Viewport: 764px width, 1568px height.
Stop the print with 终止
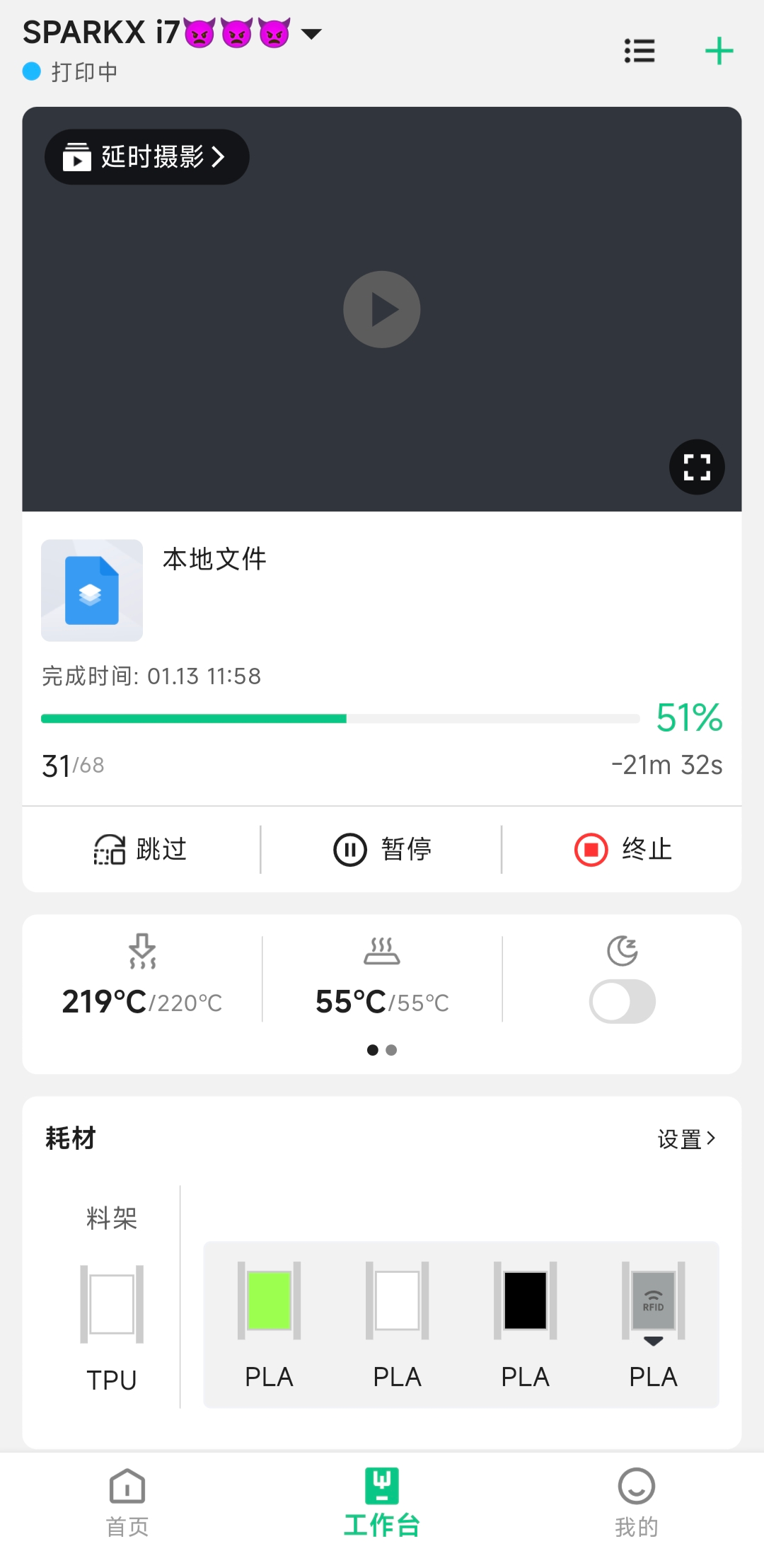pyautogui.click(x=623, y=849)
